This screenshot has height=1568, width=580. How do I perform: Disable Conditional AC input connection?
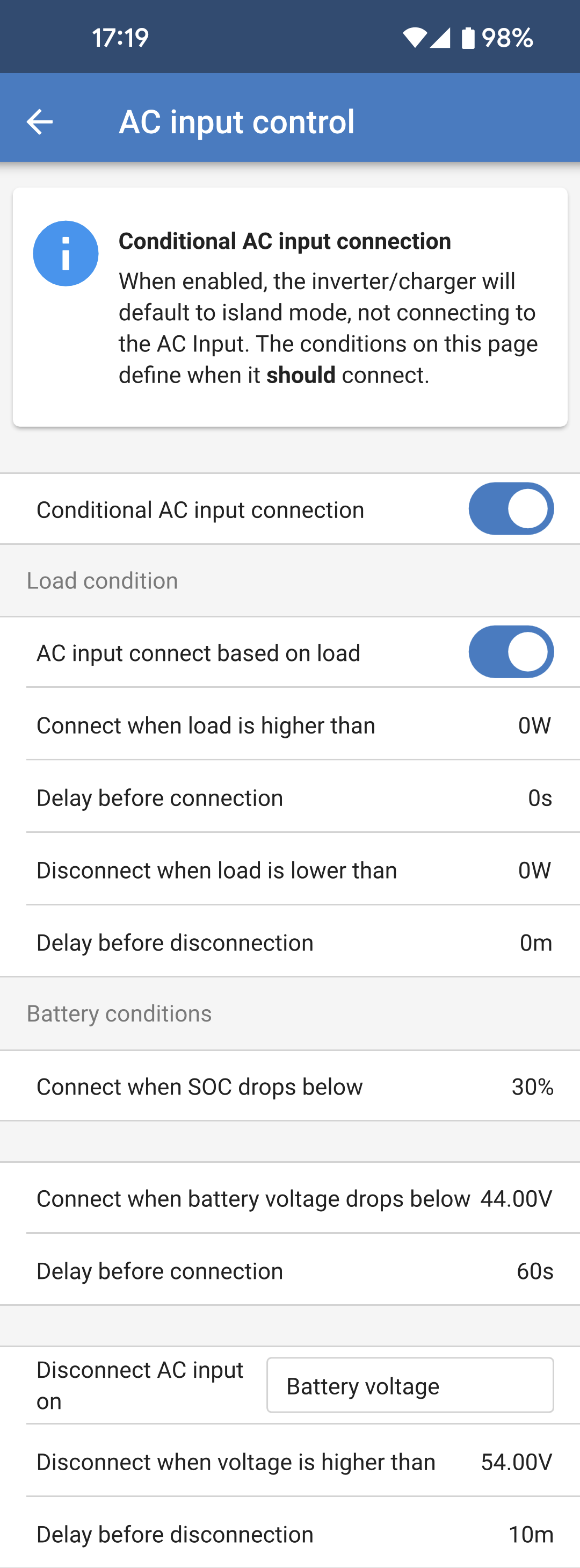[x=511, y=508]
